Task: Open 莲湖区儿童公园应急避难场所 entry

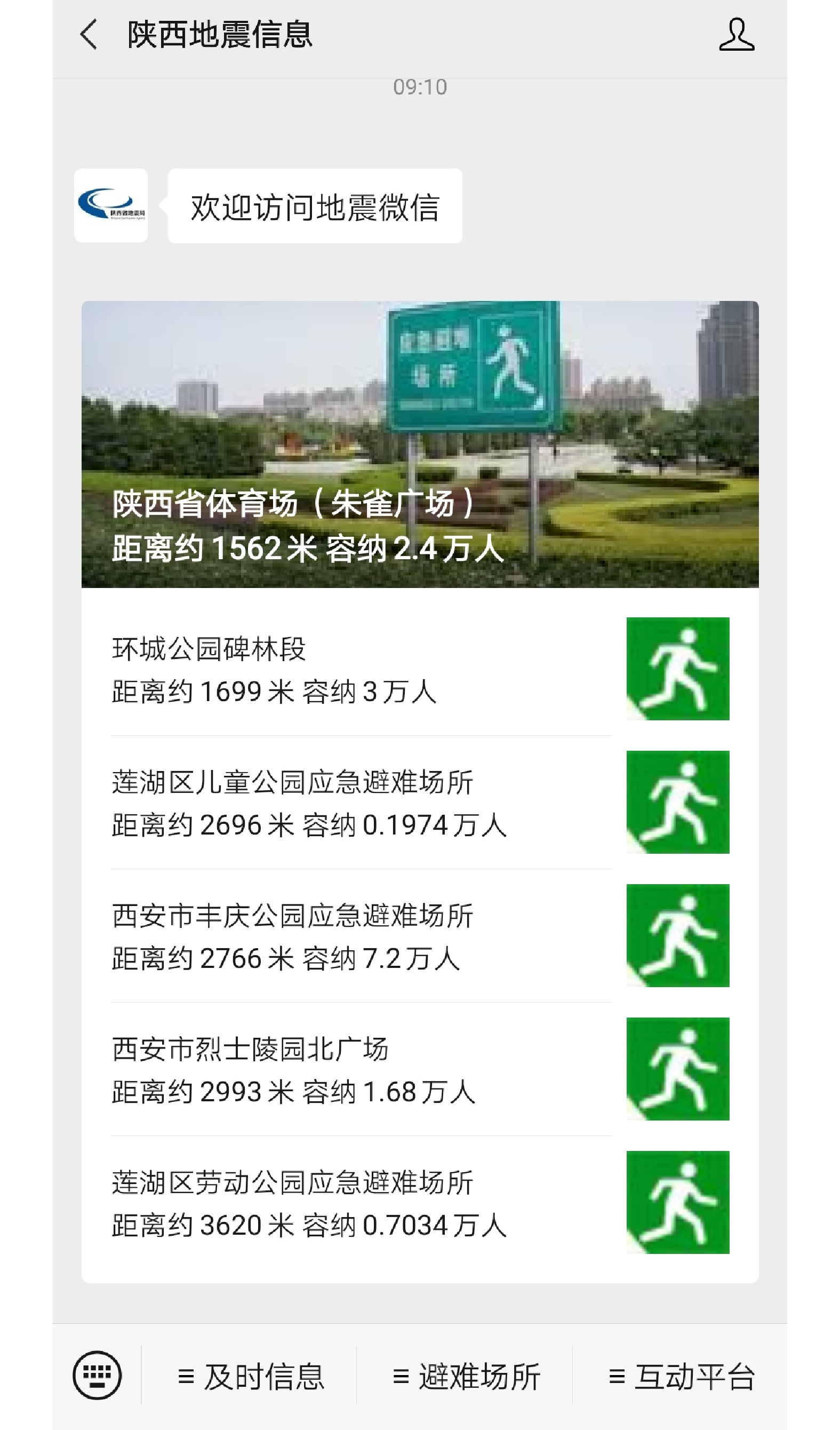Action: coord(420,803)
